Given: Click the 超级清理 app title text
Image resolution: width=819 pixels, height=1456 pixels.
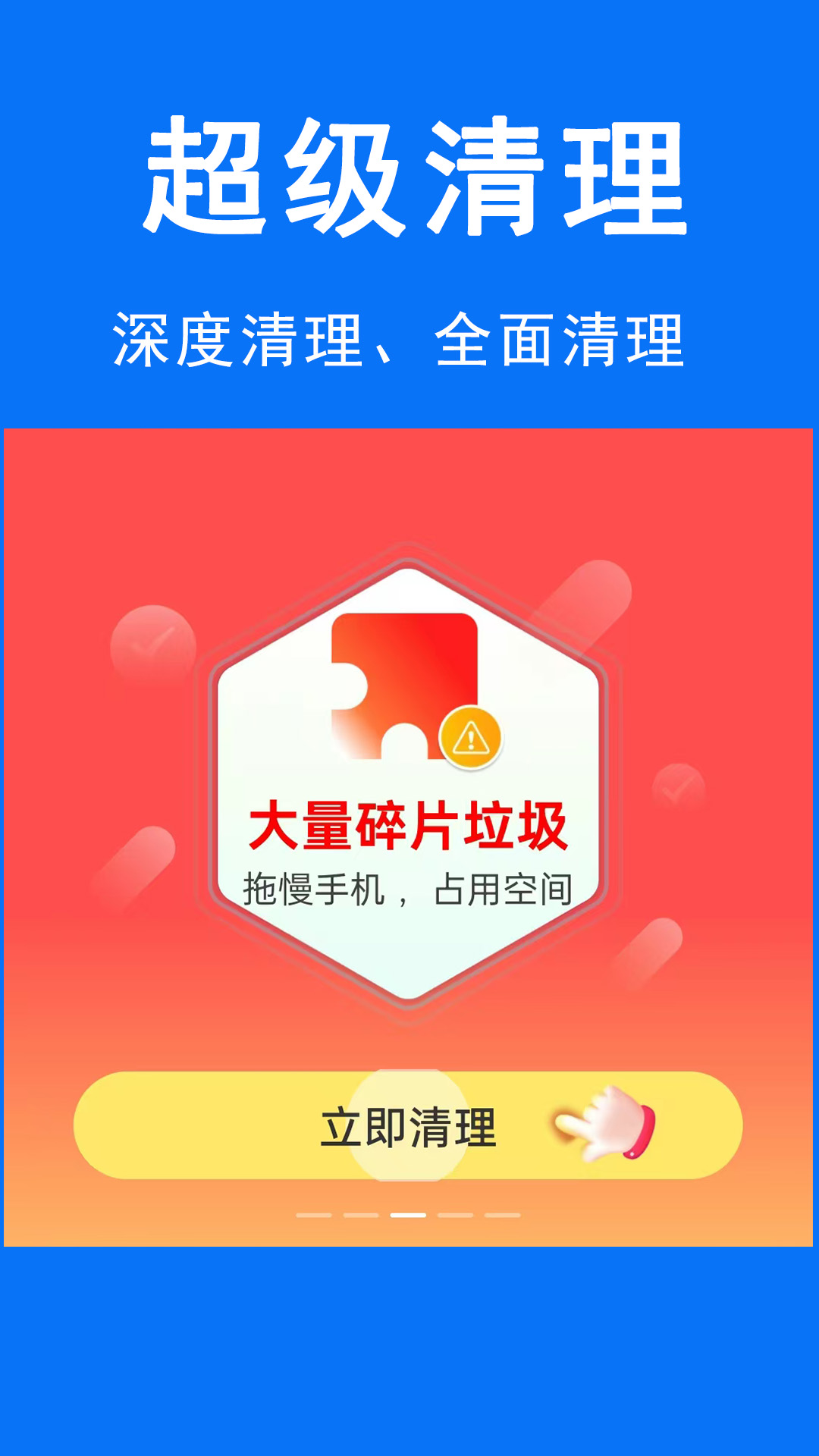Looking at the screenshot, I should click(x=409, y=174).
